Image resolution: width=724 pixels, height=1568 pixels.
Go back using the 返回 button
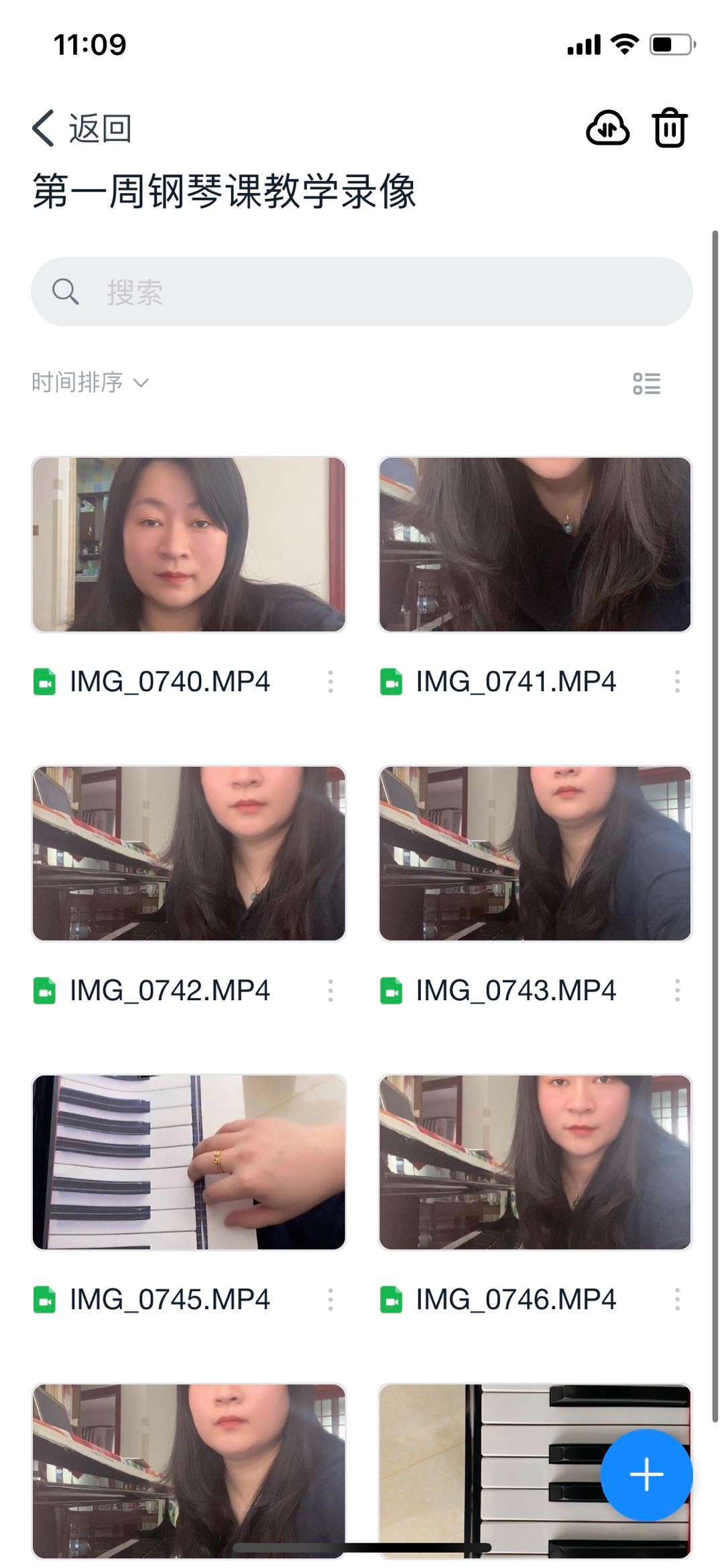(82, 128)
